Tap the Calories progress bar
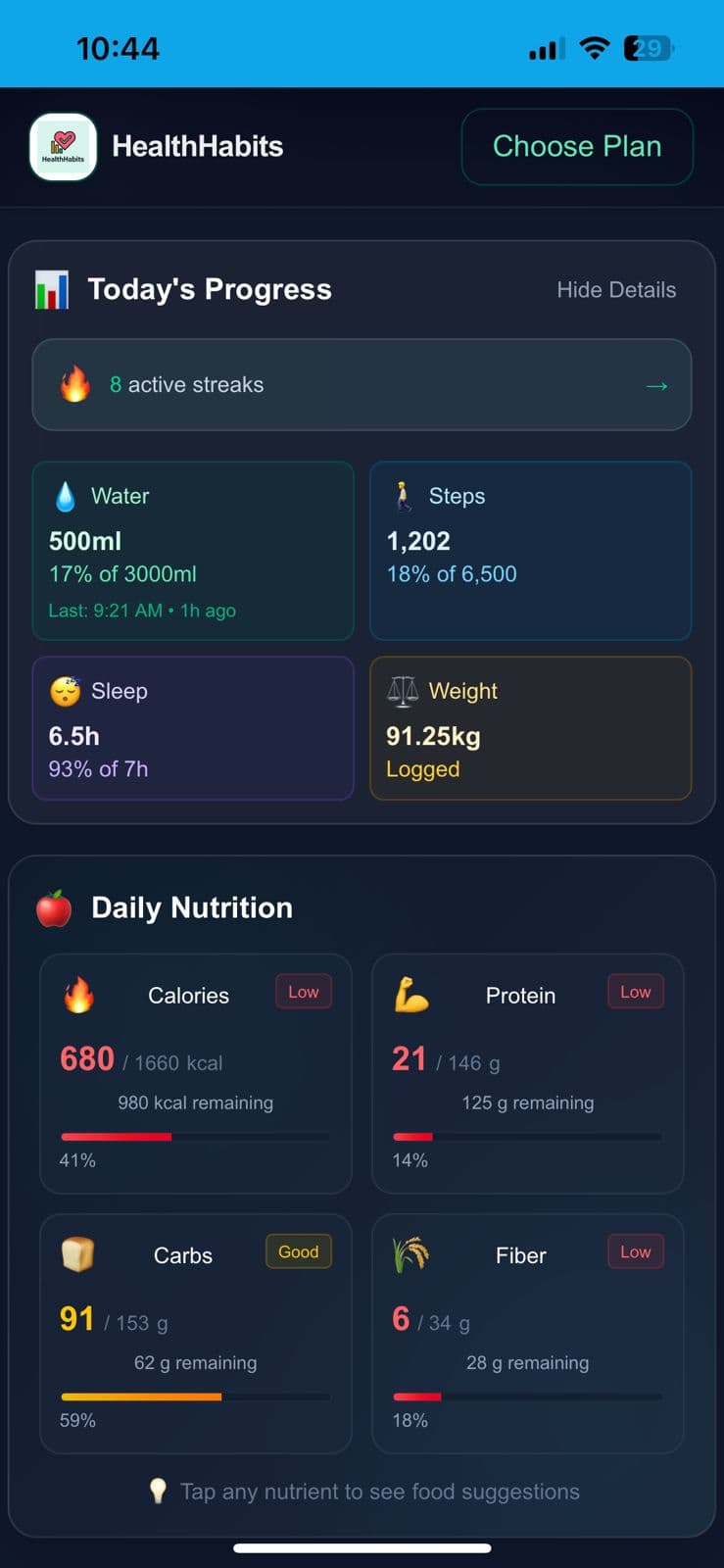This screenshot has height=1568, width=724. tap(195, 1136)
